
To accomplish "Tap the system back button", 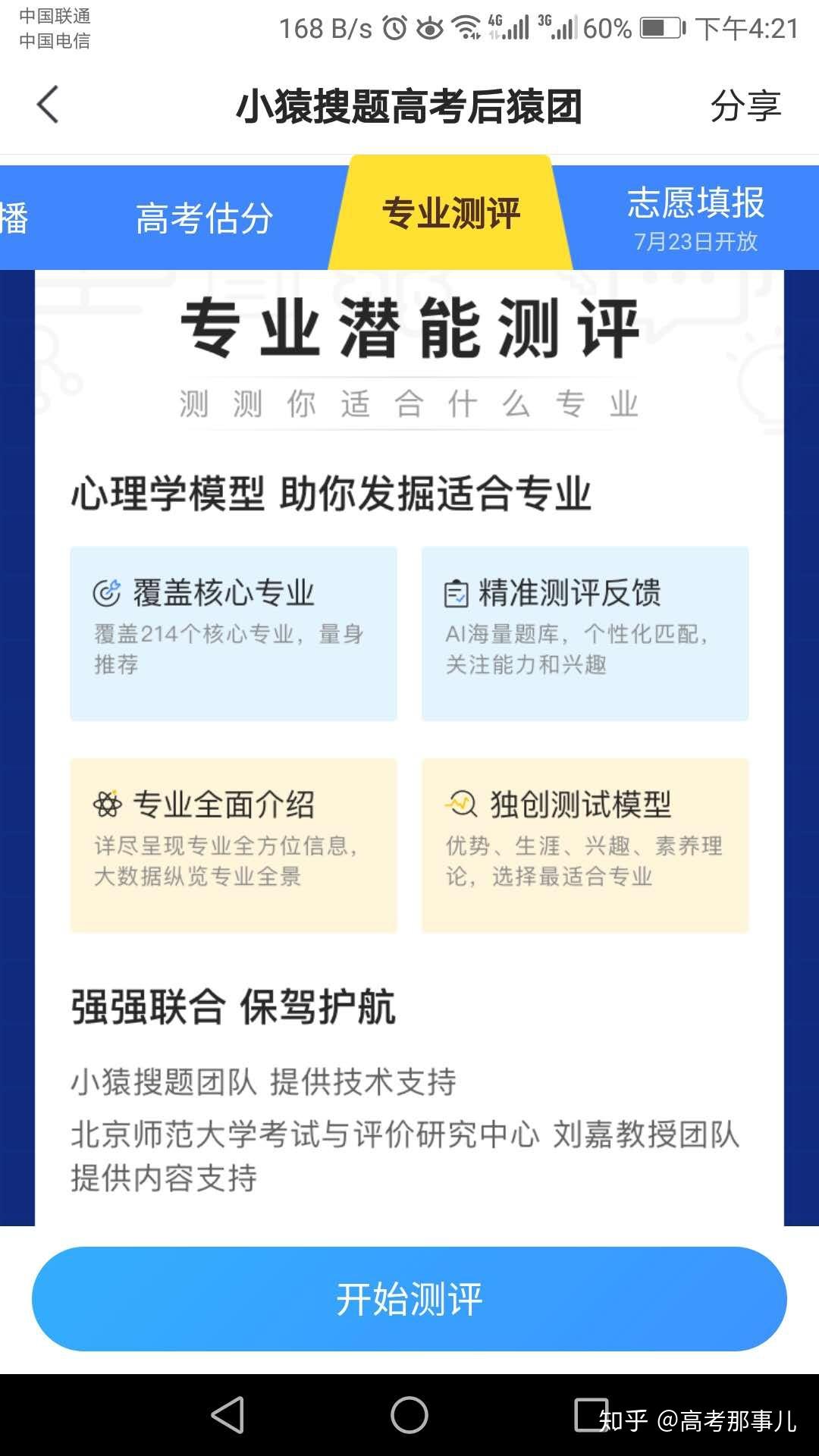I will (x=227, y=1415).
